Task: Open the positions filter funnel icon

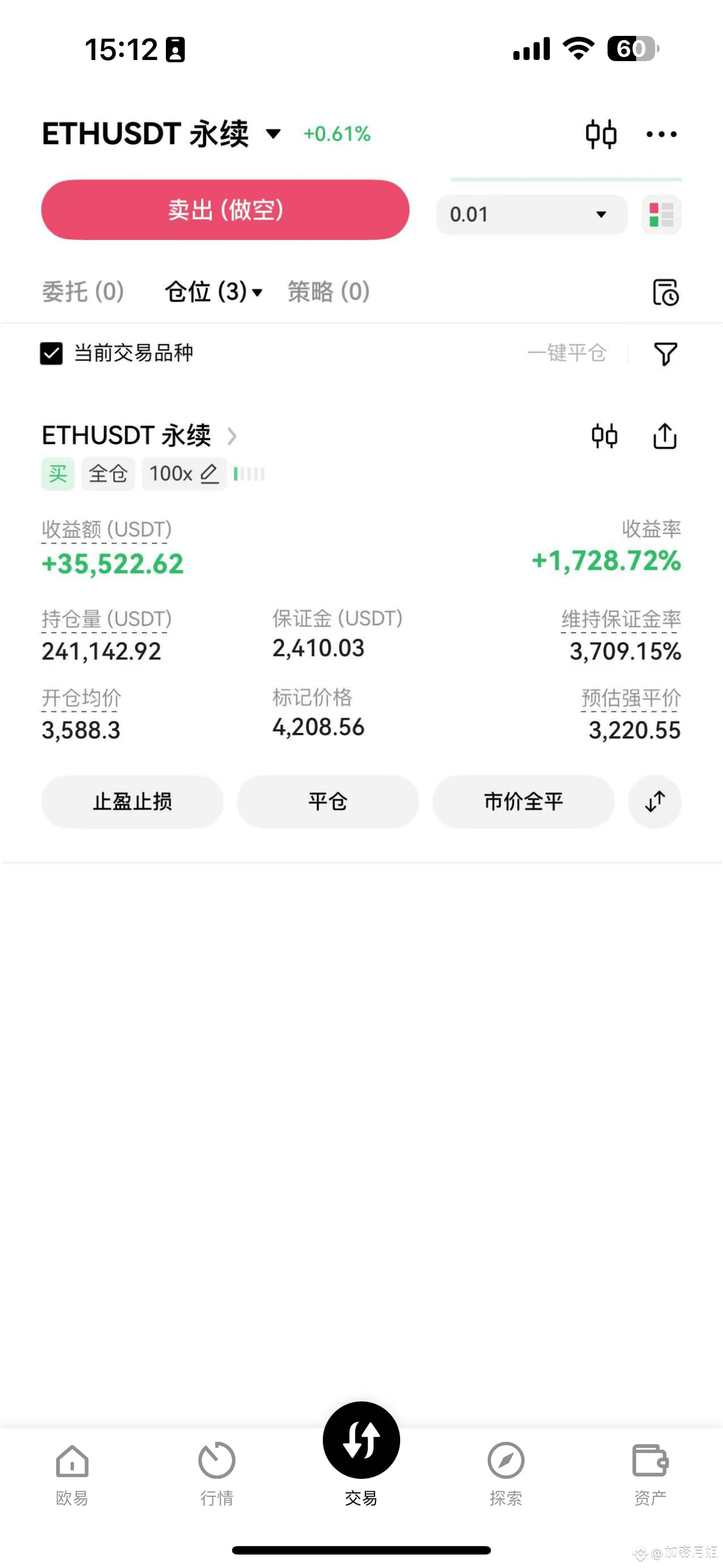Action: click(665, 354)
